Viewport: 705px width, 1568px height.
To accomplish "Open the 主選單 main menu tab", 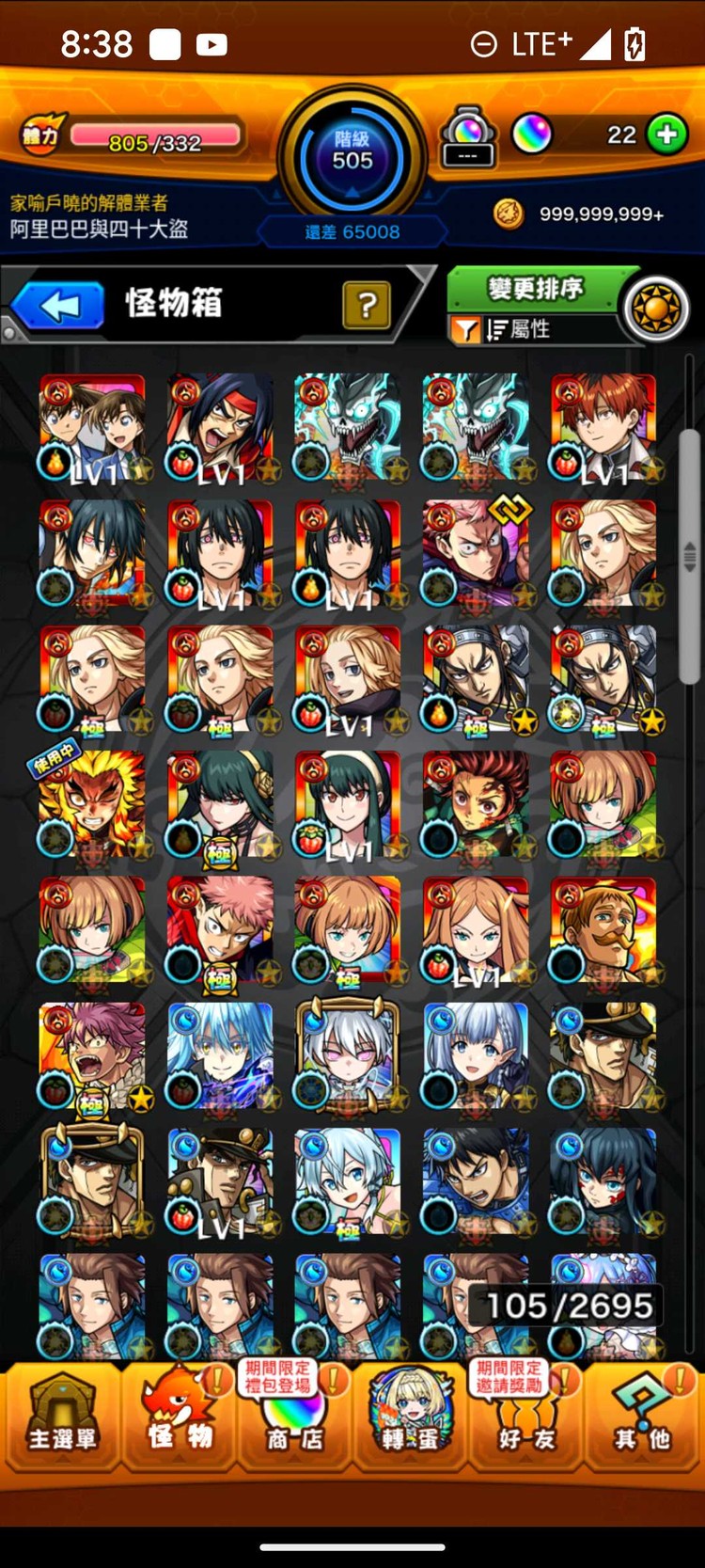I will point(61,1419).
